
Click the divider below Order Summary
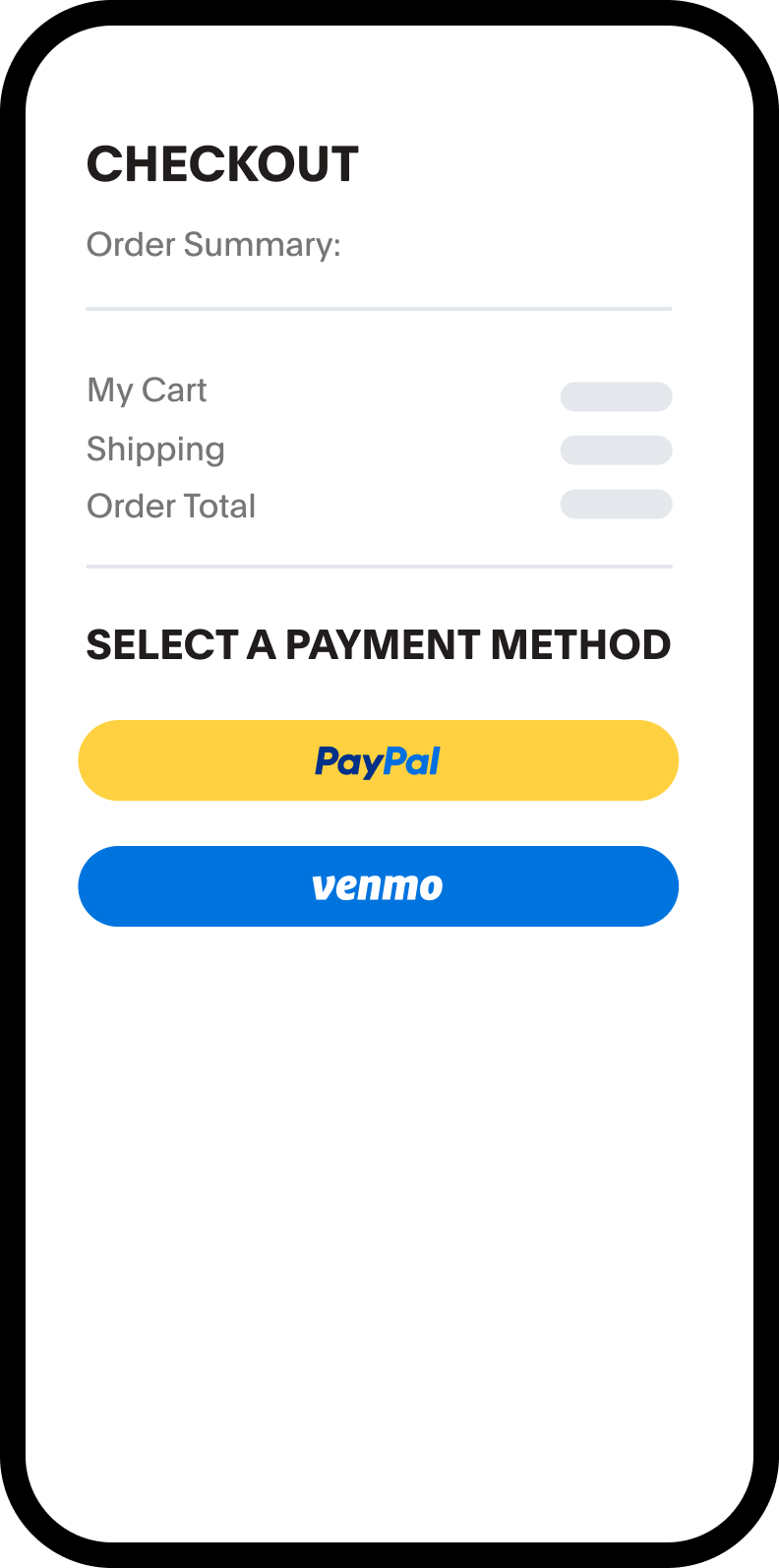click(x=379, y=310)
